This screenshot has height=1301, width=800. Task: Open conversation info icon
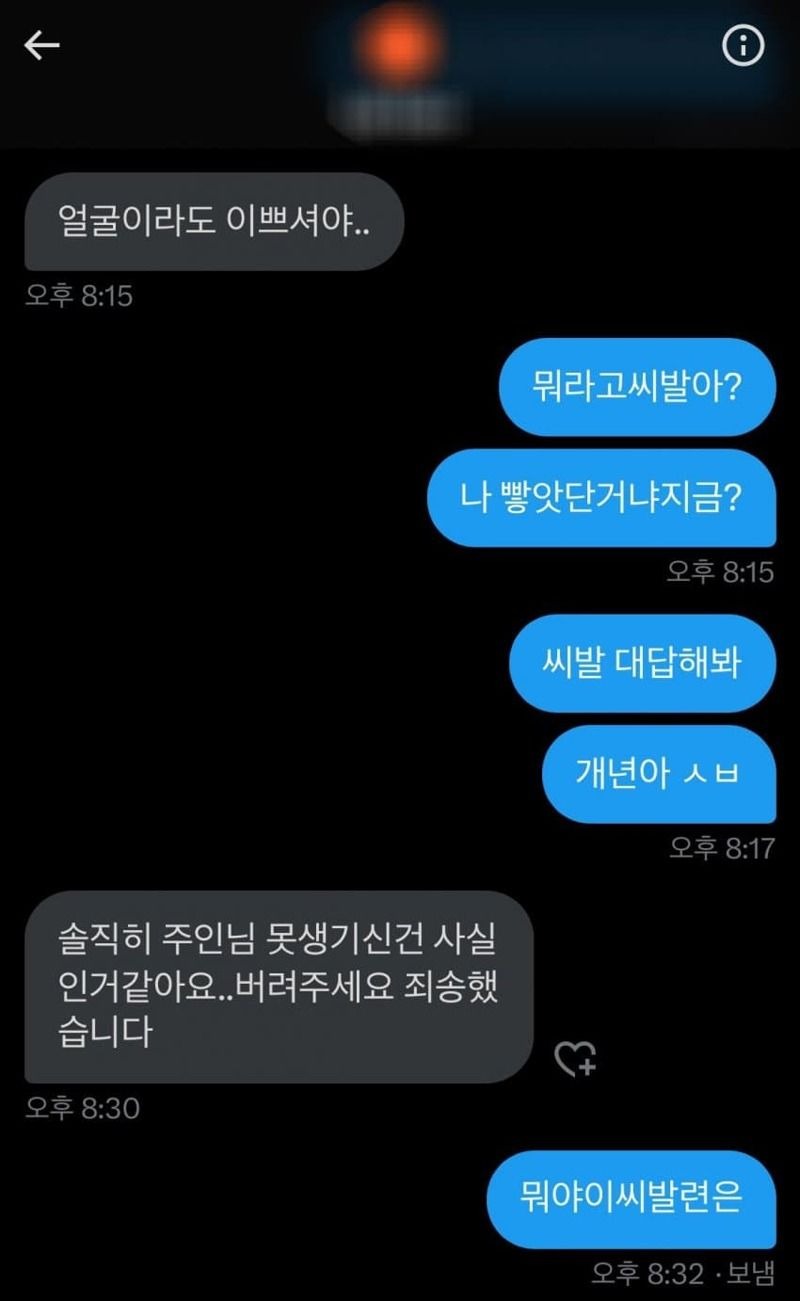tap(743, 46)
